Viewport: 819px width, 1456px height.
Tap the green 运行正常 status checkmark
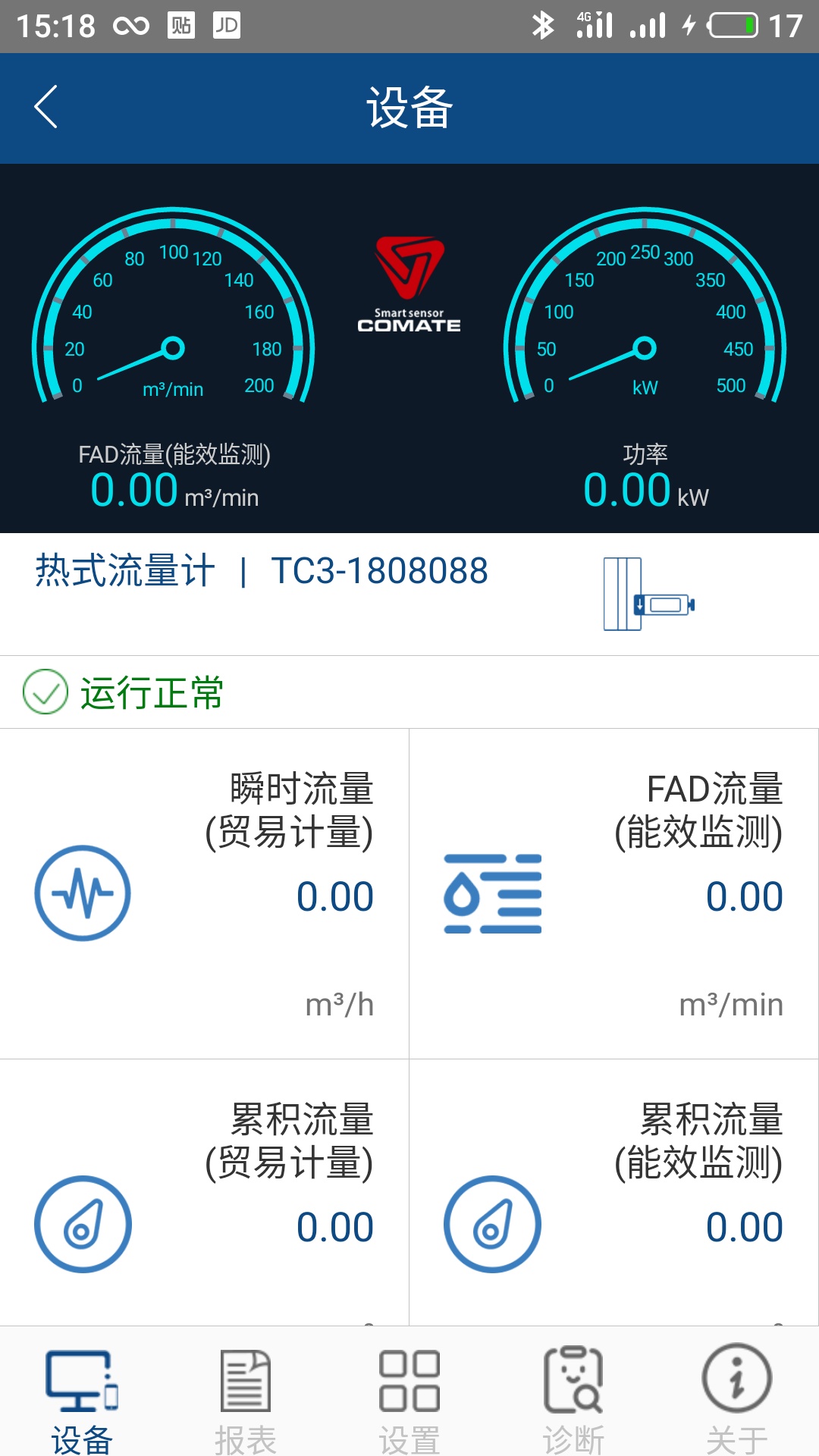[47, 690]
